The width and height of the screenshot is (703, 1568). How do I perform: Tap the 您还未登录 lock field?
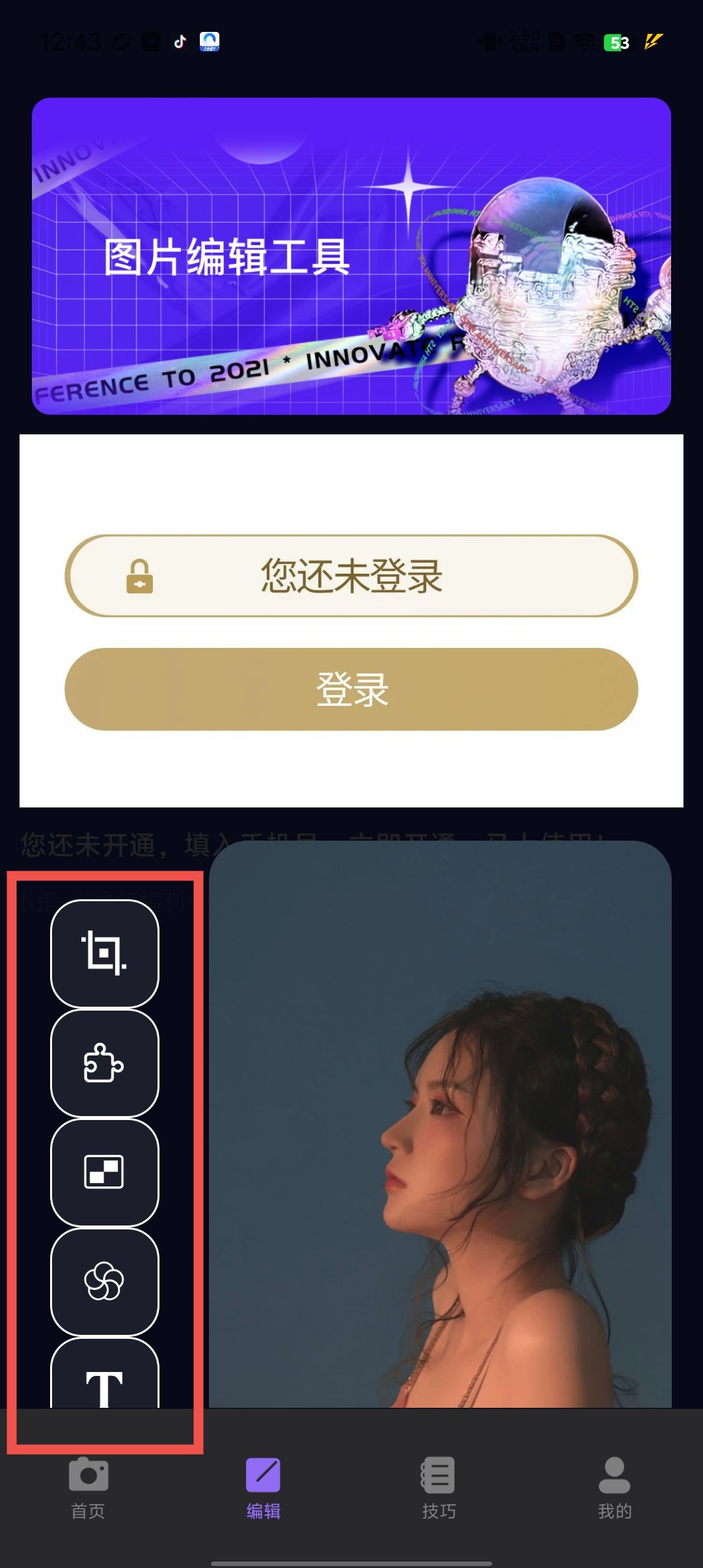351,576
